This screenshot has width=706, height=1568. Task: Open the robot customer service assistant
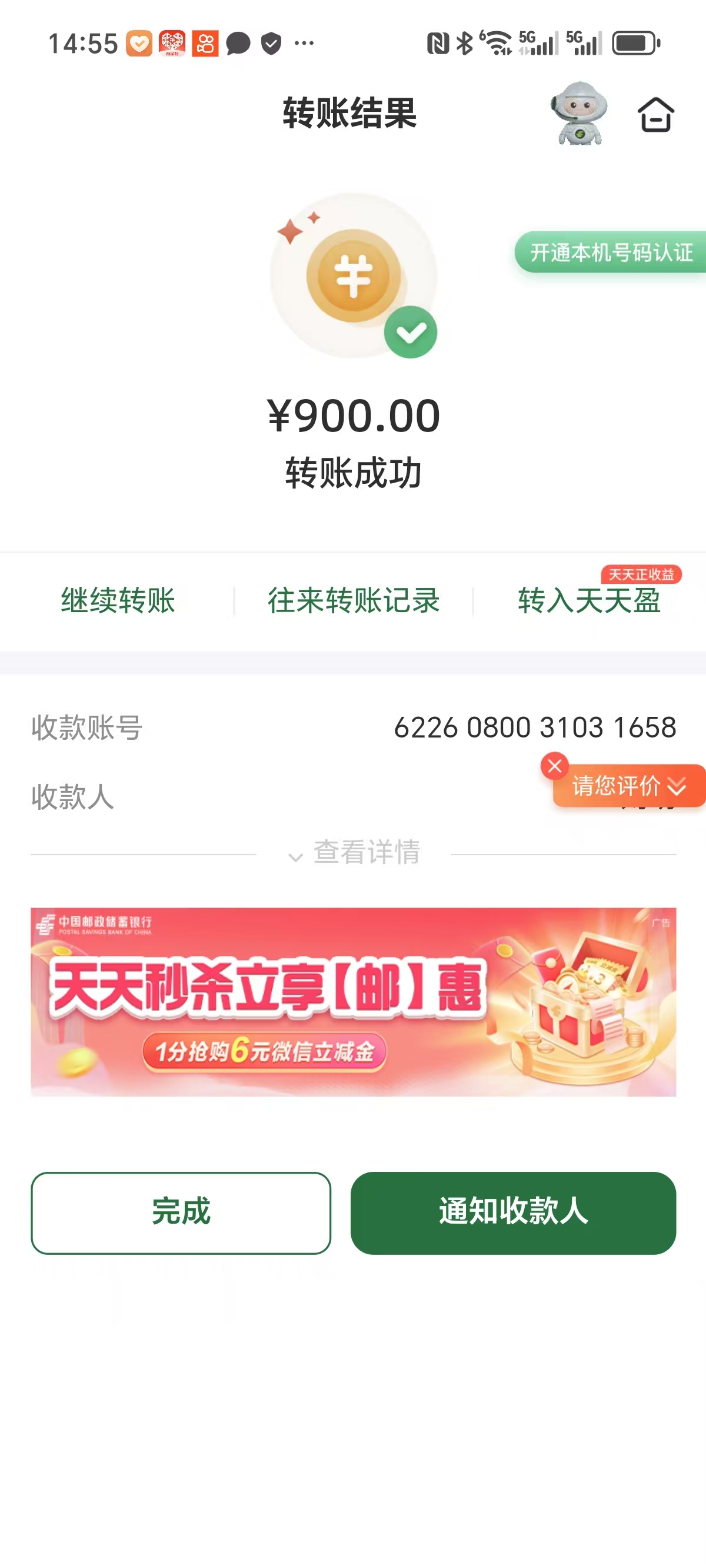579,113
